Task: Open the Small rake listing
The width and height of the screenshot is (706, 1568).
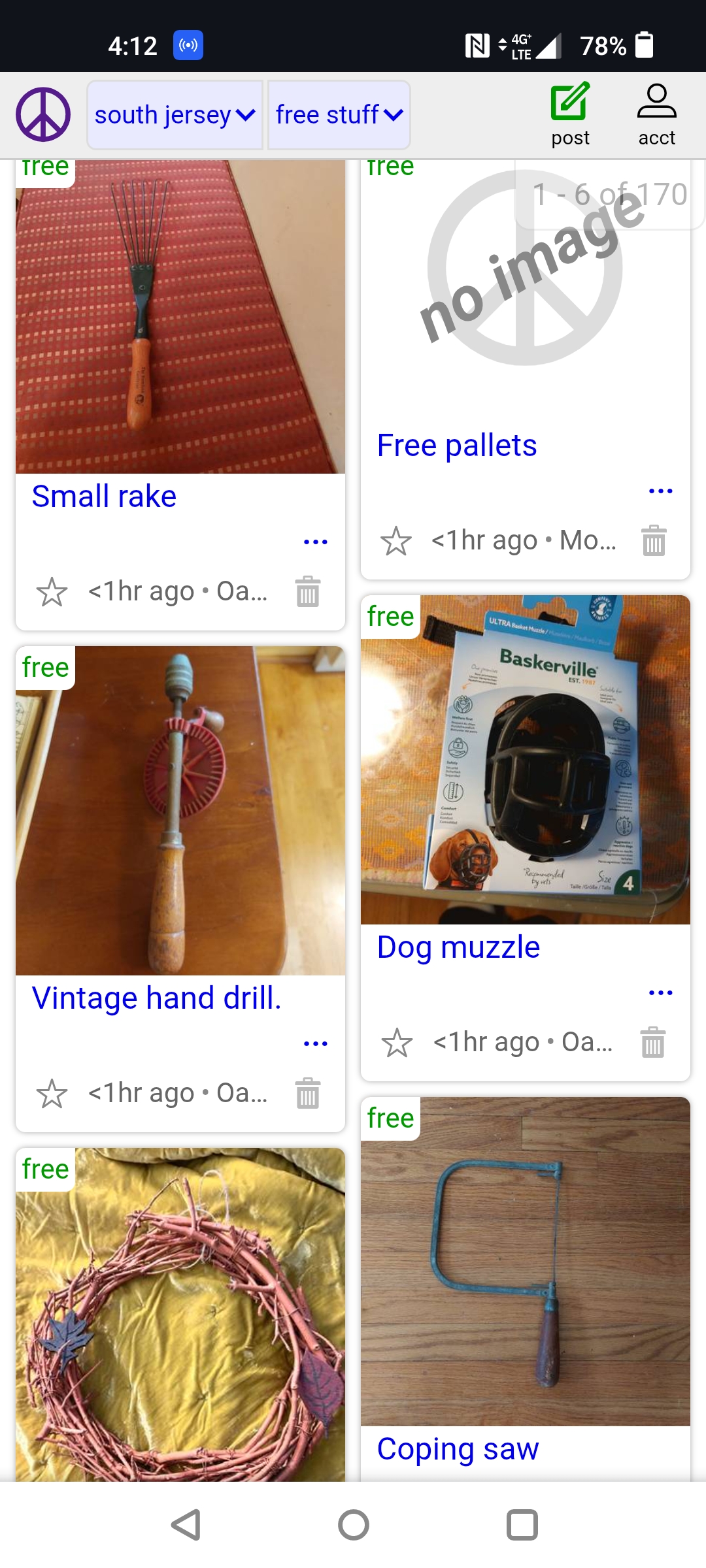Action: coord(104,496)
